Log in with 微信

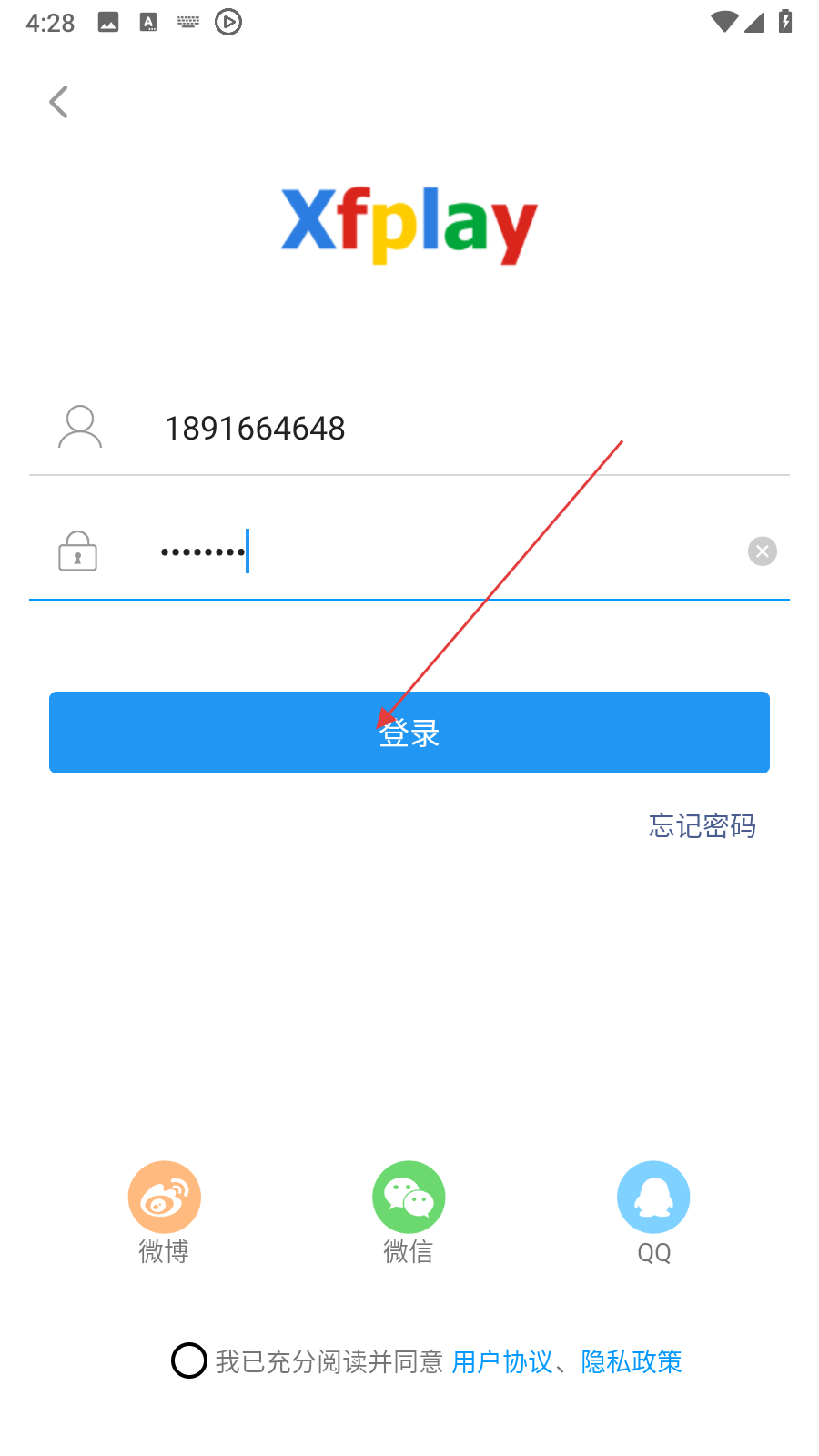click(409, 1198)
